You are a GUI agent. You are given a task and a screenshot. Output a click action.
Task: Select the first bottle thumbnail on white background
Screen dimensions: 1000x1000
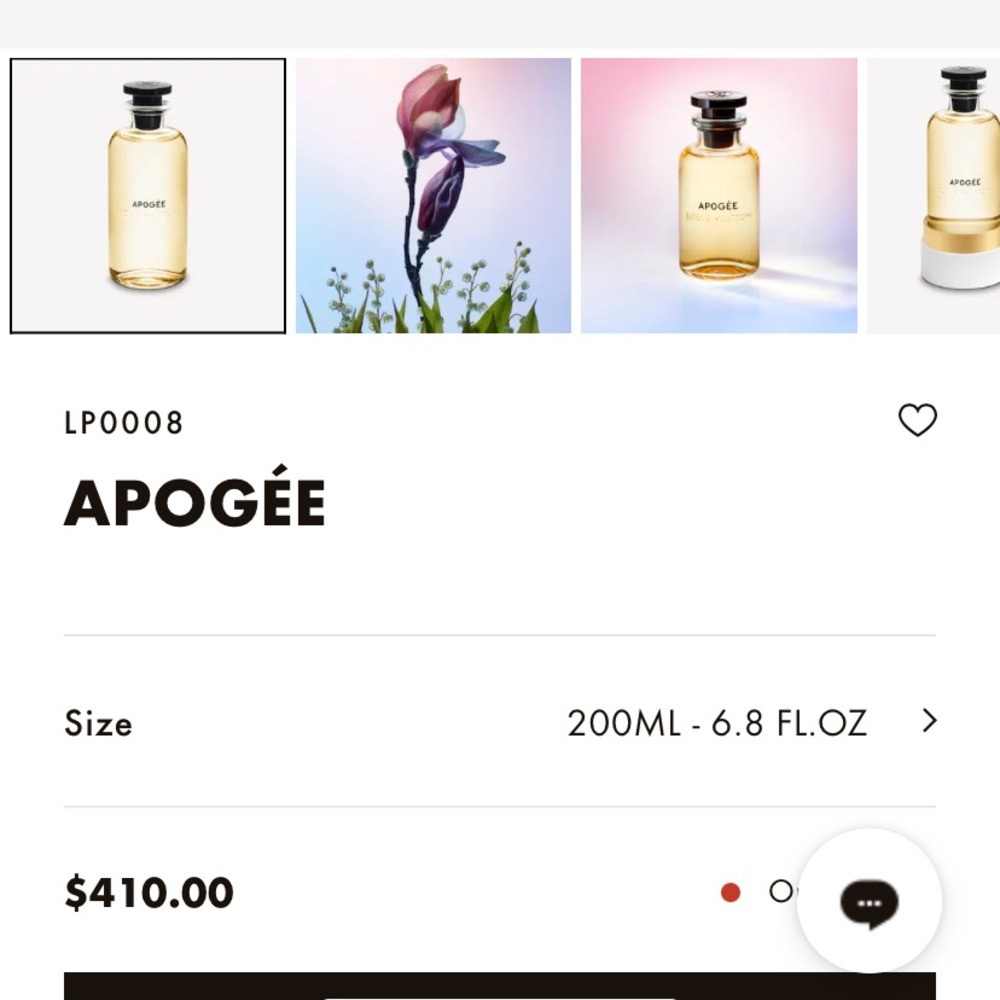pyautogui.click(x=148, y=196)
